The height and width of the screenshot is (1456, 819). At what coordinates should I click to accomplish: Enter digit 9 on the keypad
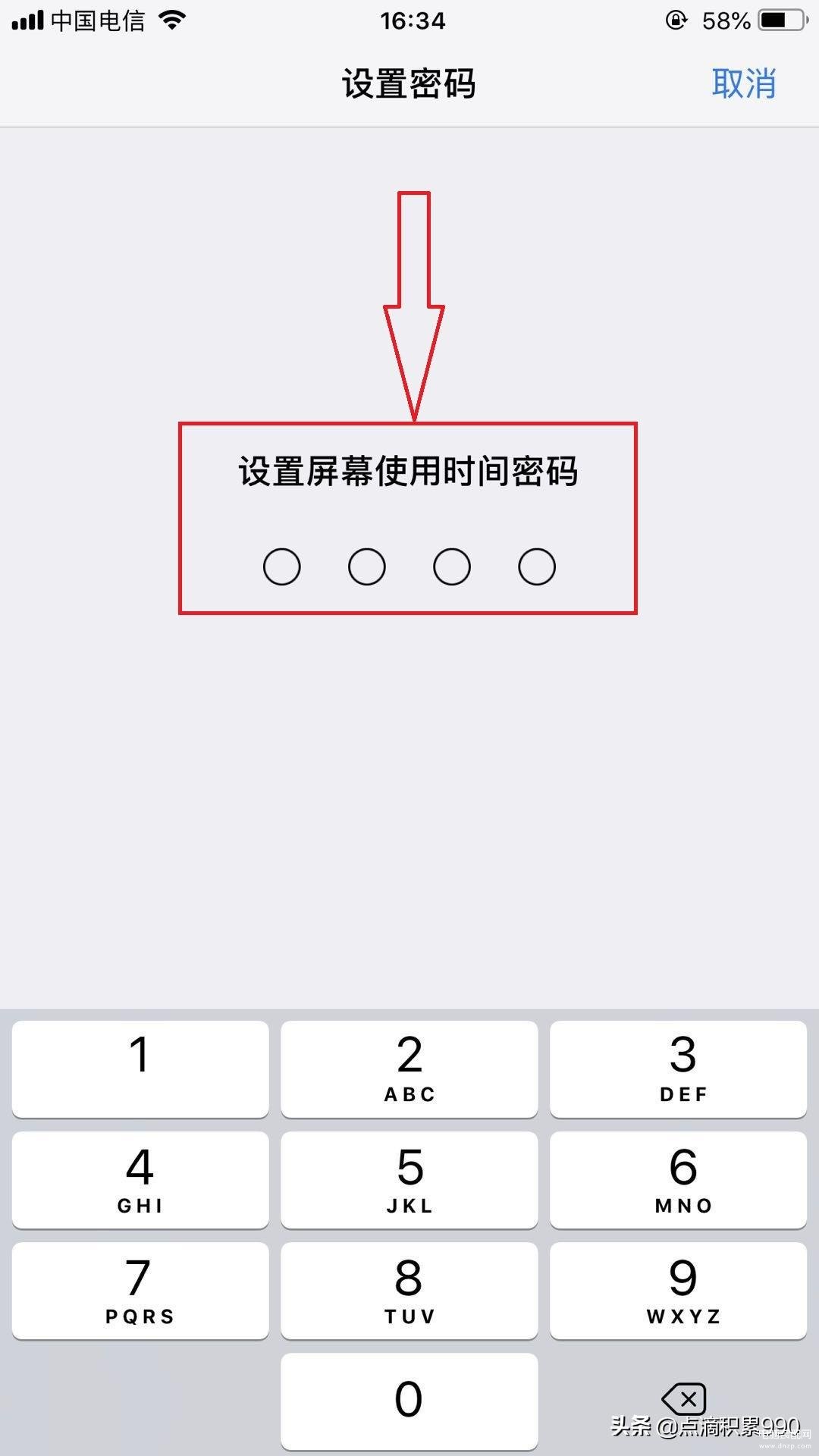coord(678,1290)
